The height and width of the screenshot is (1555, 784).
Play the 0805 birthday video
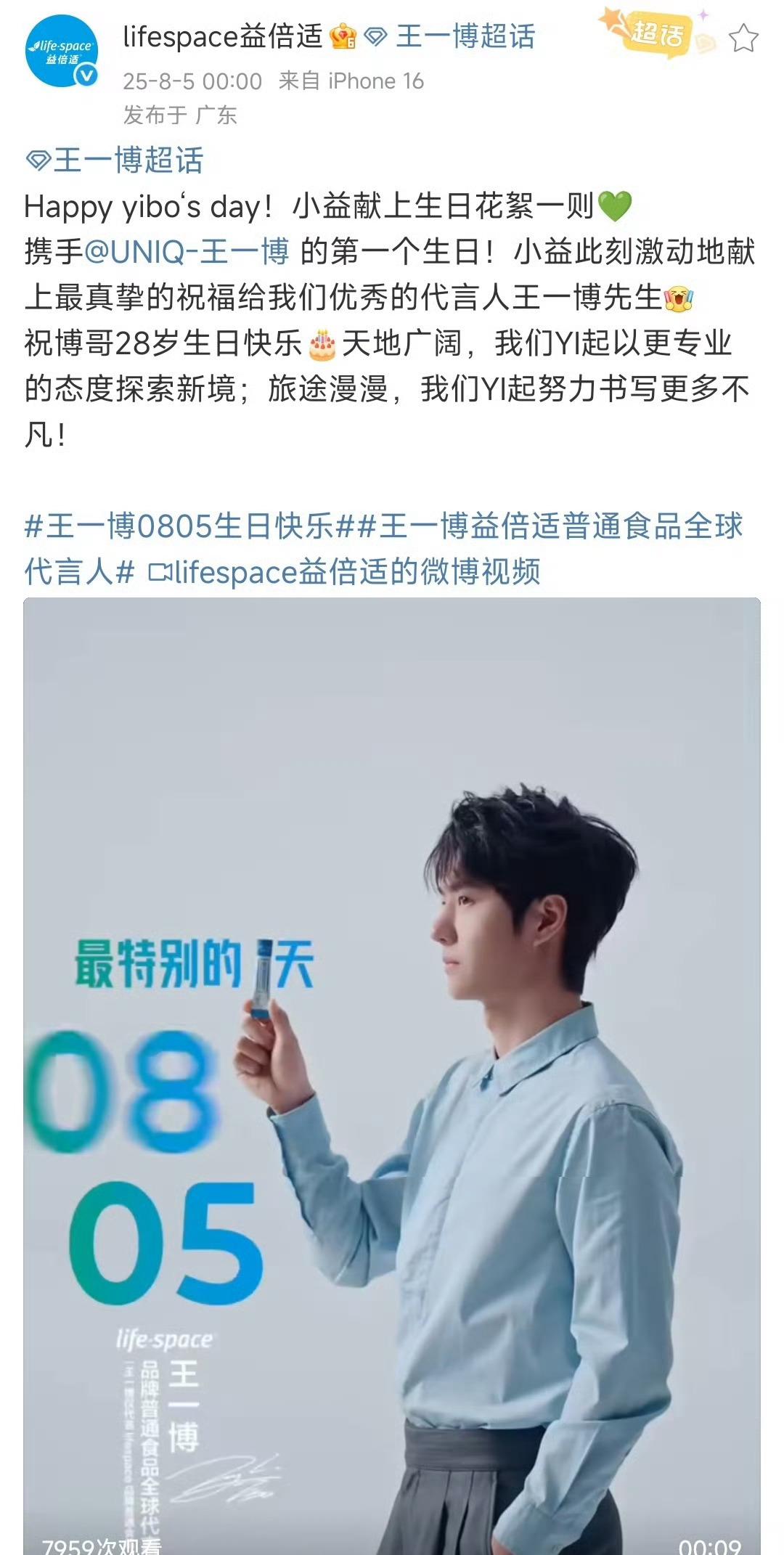[x=392, y=1076]
